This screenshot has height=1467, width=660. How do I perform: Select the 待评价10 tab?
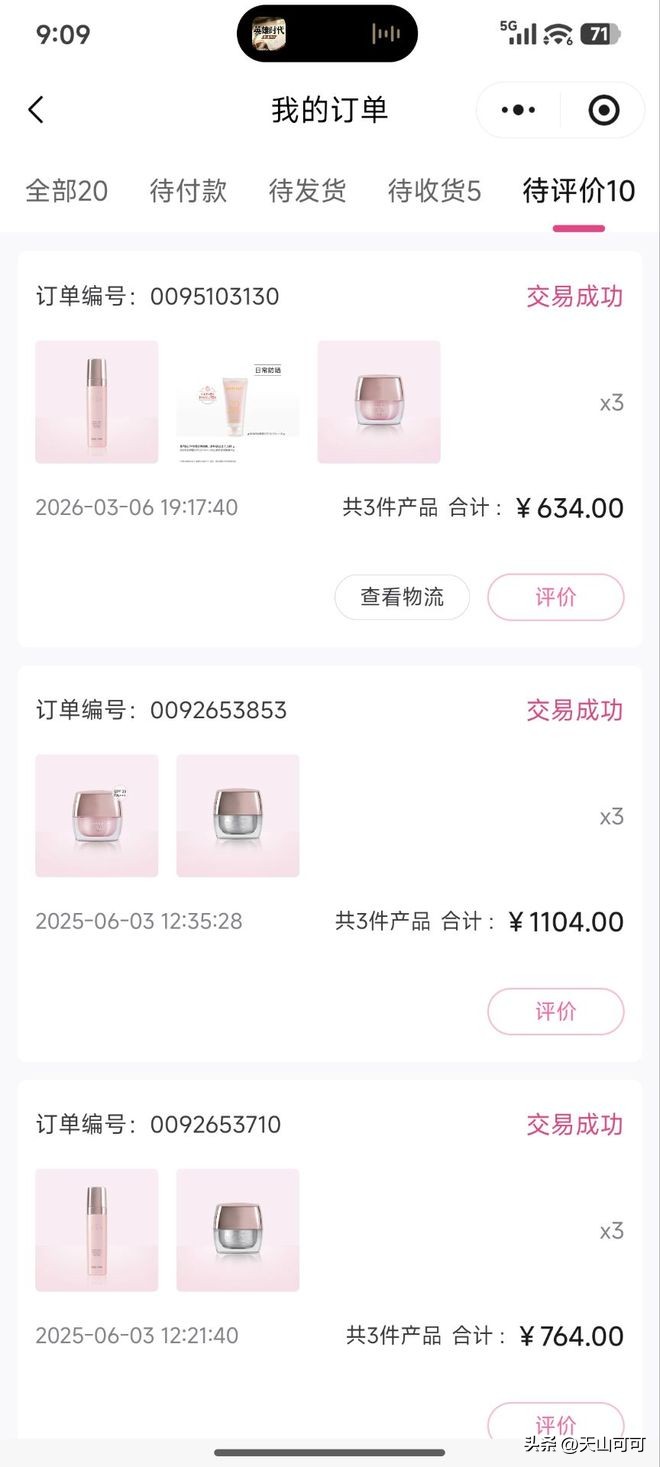[578, 191]
